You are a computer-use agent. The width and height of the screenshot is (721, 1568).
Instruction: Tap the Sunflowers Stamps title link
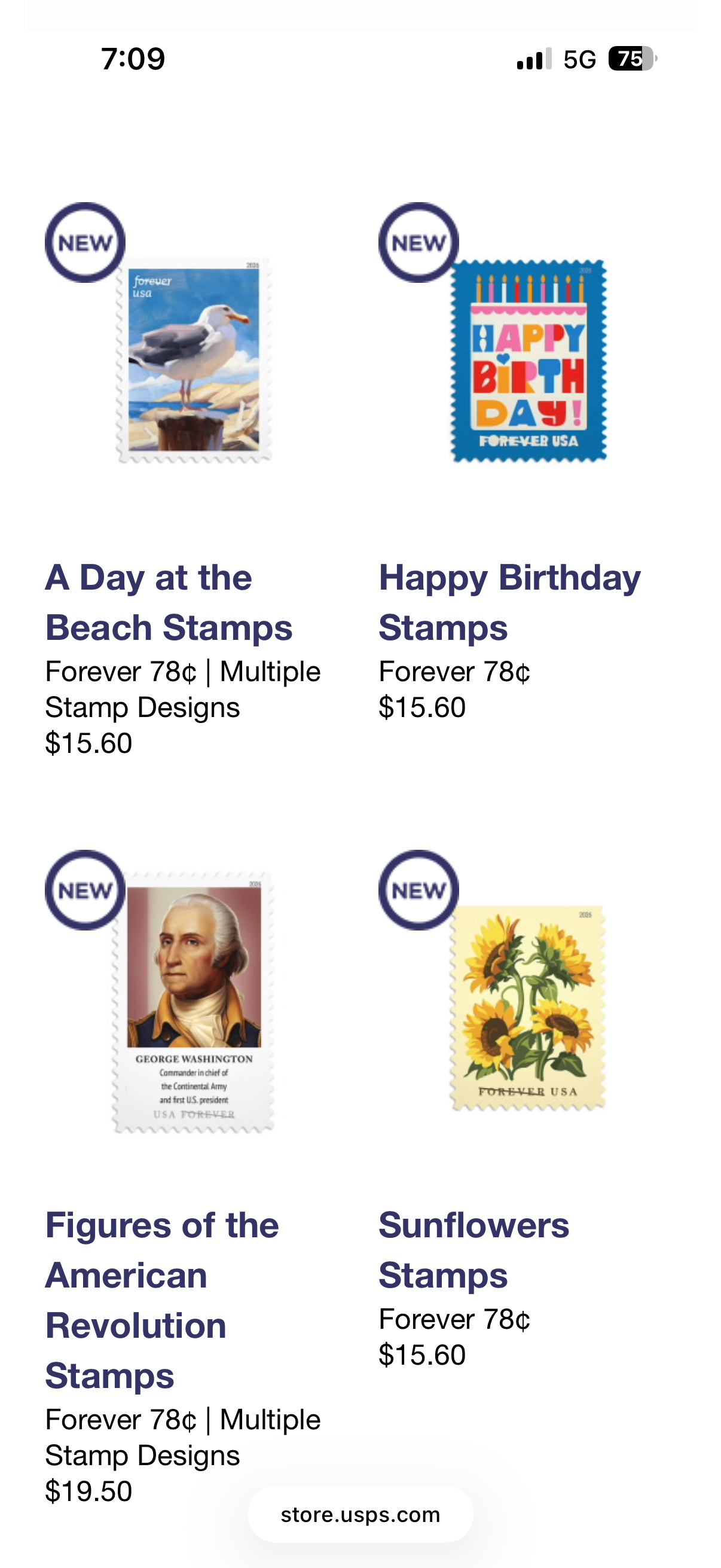tap(473, 1250)
